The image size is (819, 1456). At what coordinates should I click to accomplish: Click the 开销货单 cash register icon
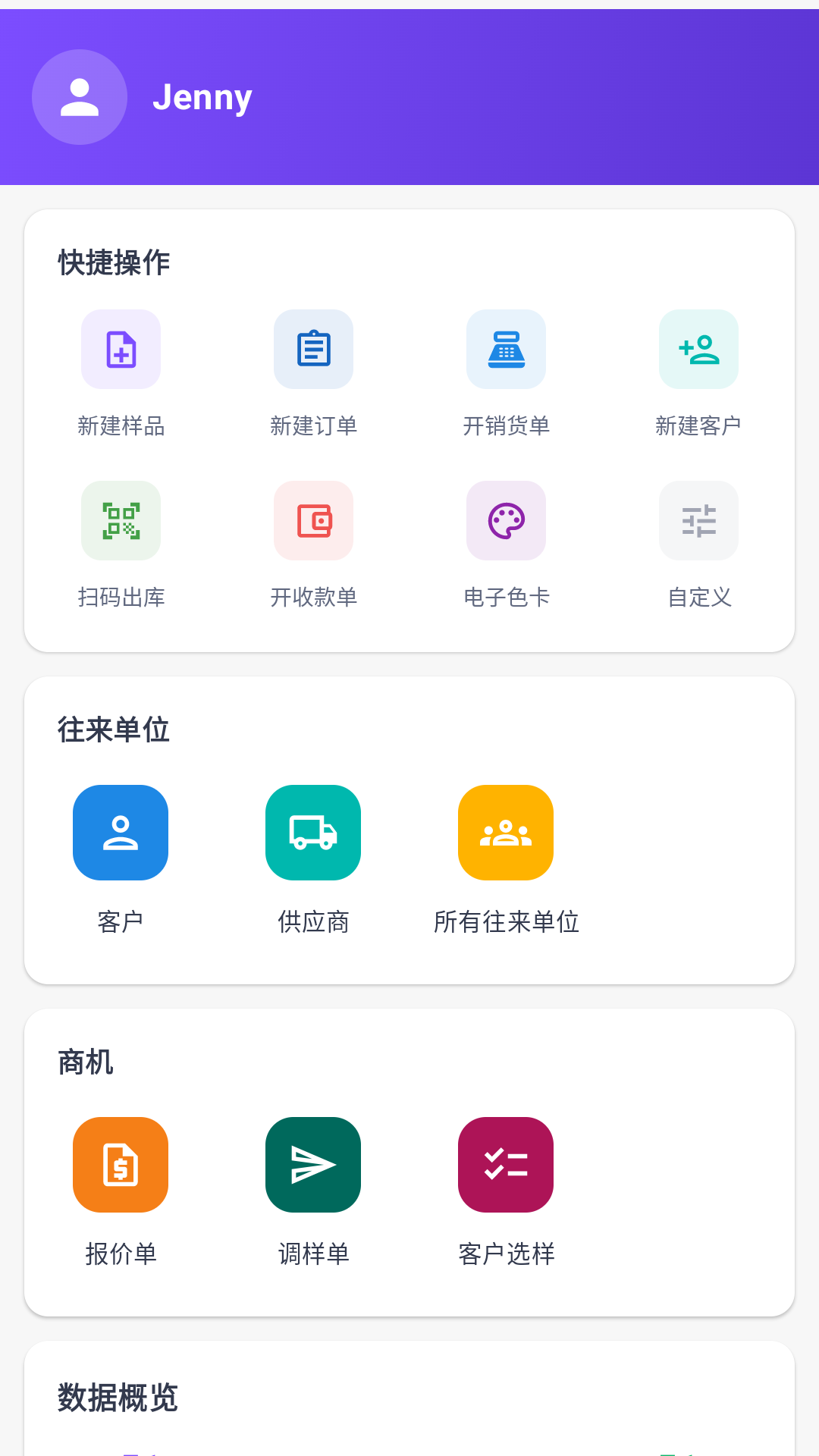[506, 350]
